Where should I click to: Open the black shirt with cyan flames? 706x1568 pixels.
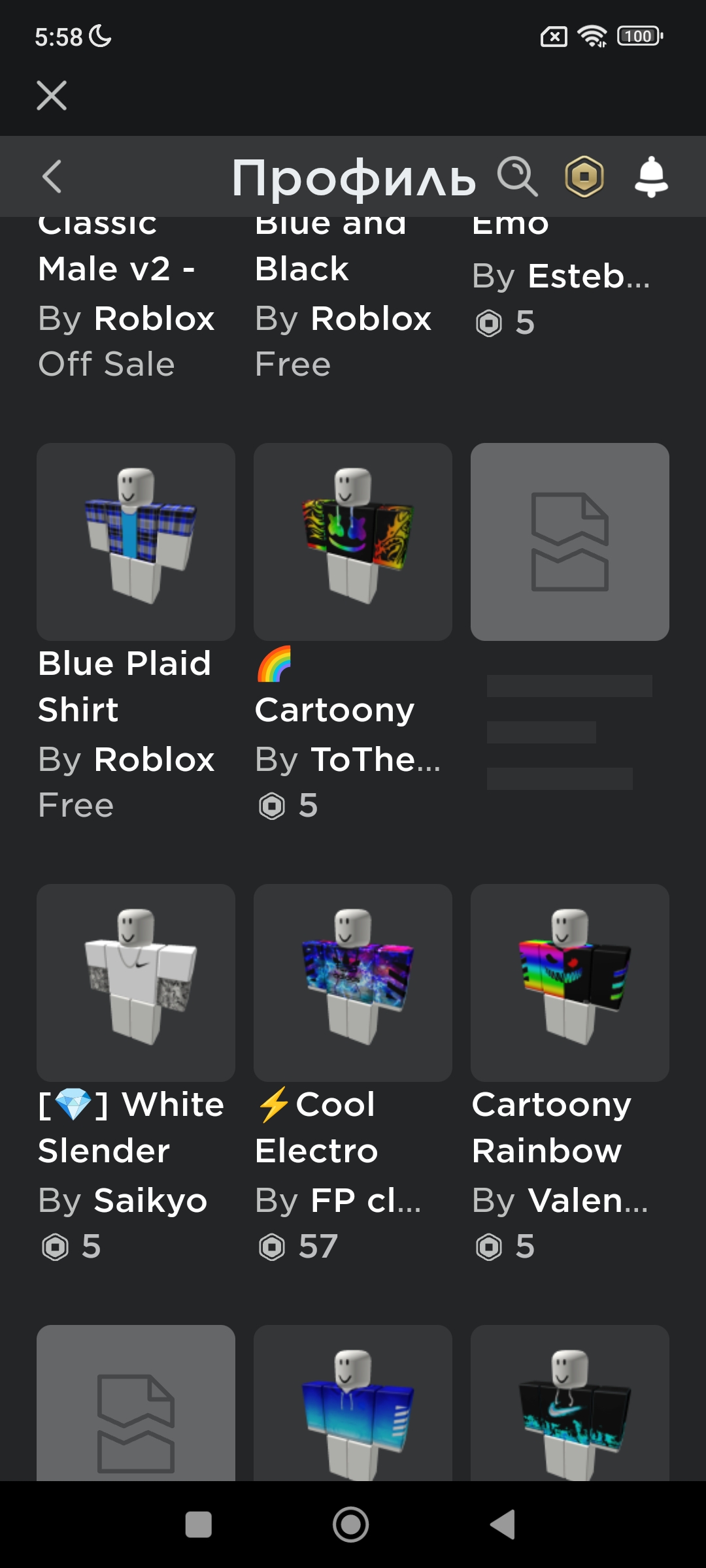570,1403
